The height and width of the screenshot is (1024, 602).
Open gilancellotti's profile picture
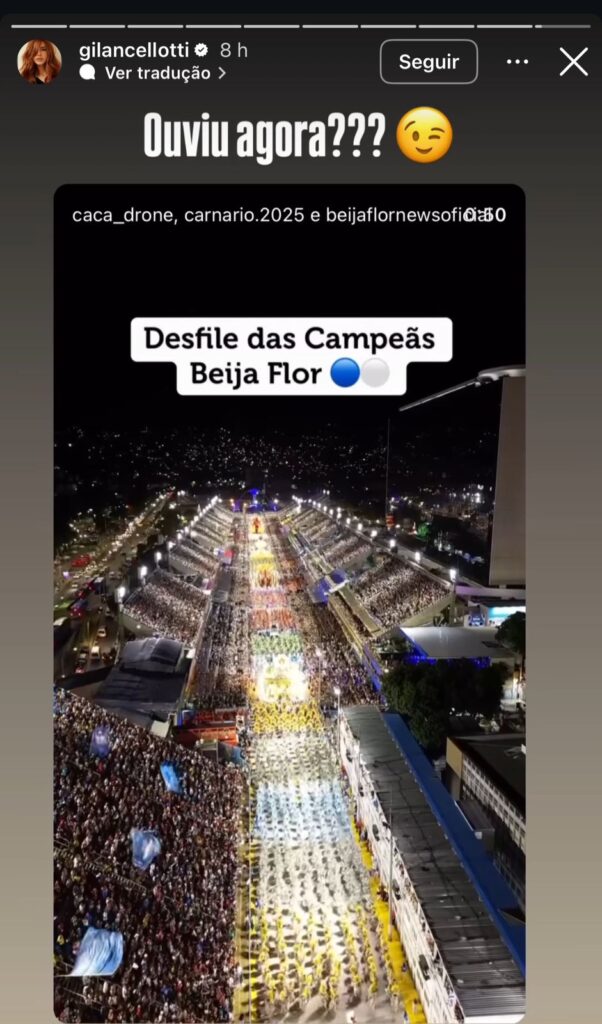pyautogui.click(x=39, y=62)
